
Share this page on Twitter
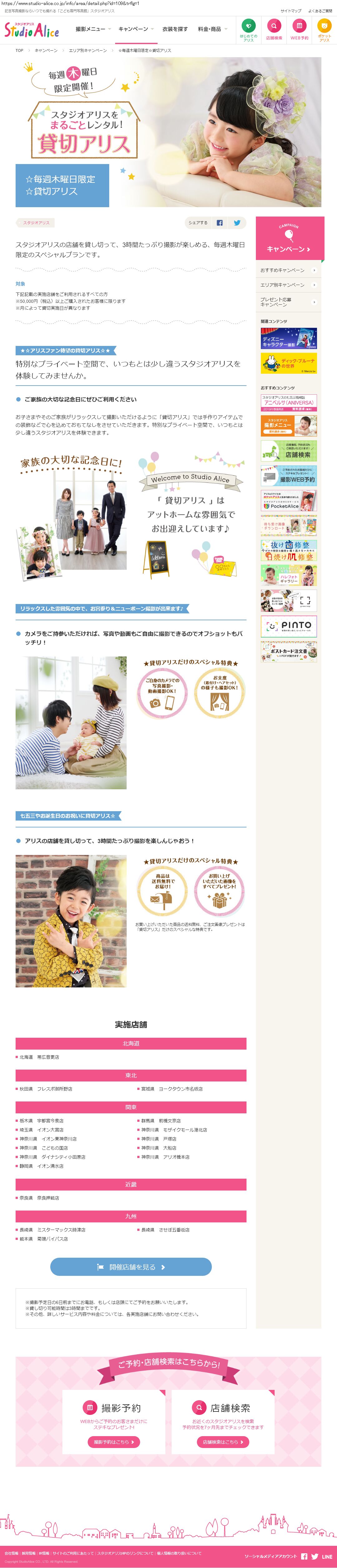click(x=237, y=223)
